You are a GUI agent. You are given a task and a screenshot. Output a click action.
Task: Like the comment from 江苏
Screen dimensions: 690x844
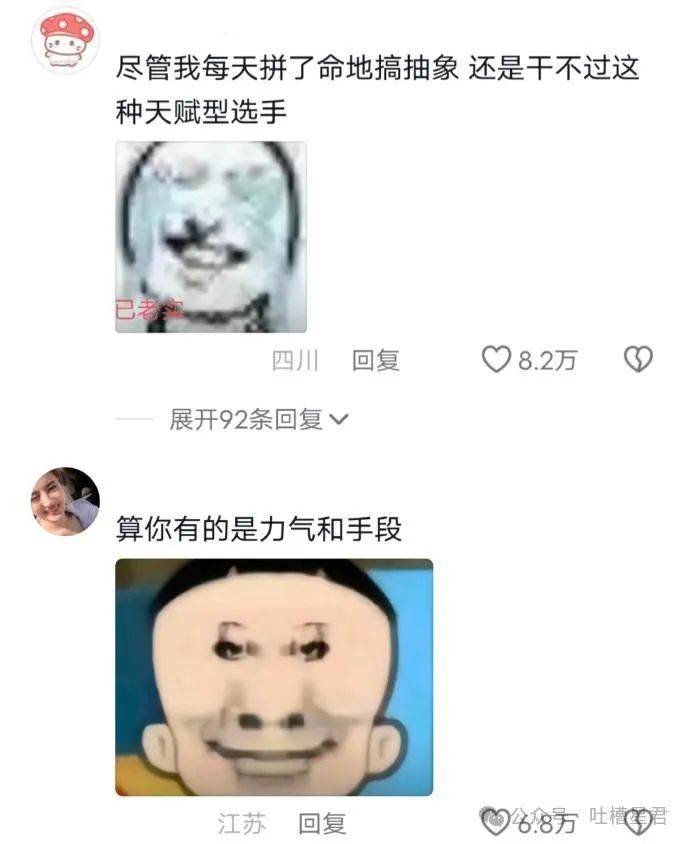pos(495,823)
